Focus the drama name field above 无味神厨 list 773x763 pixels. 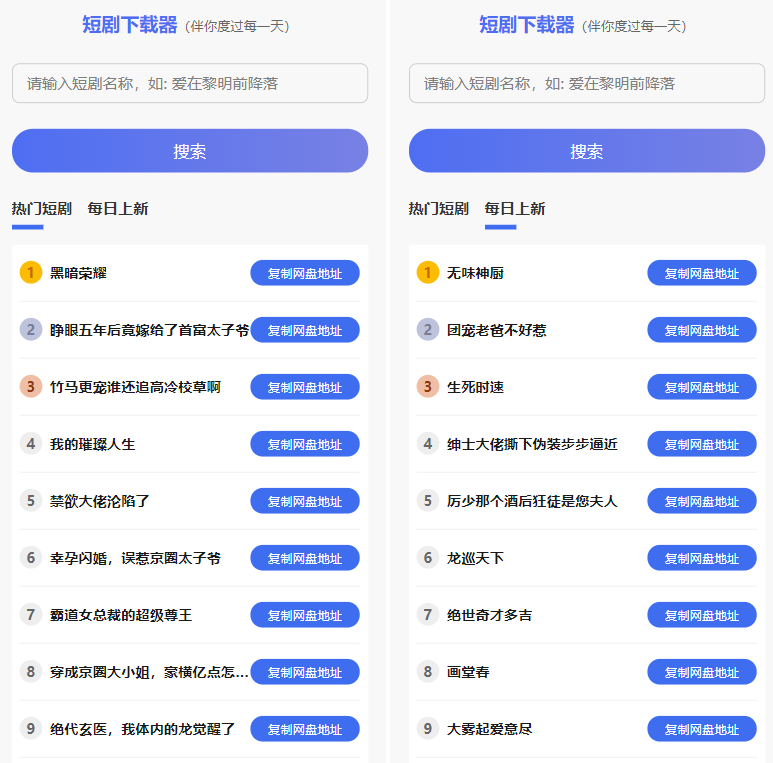point(586,84)
